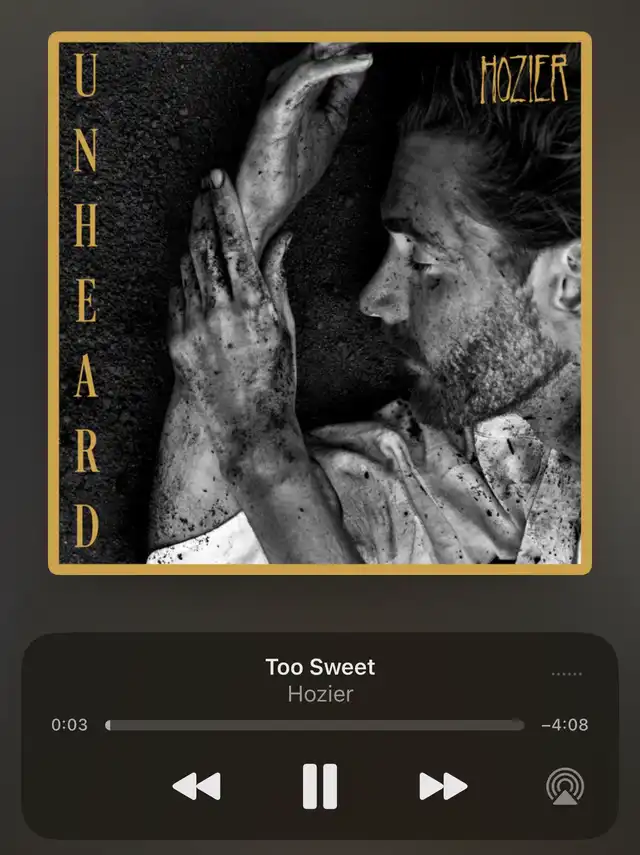Pause the song Too Sweet

click(320, 786)
